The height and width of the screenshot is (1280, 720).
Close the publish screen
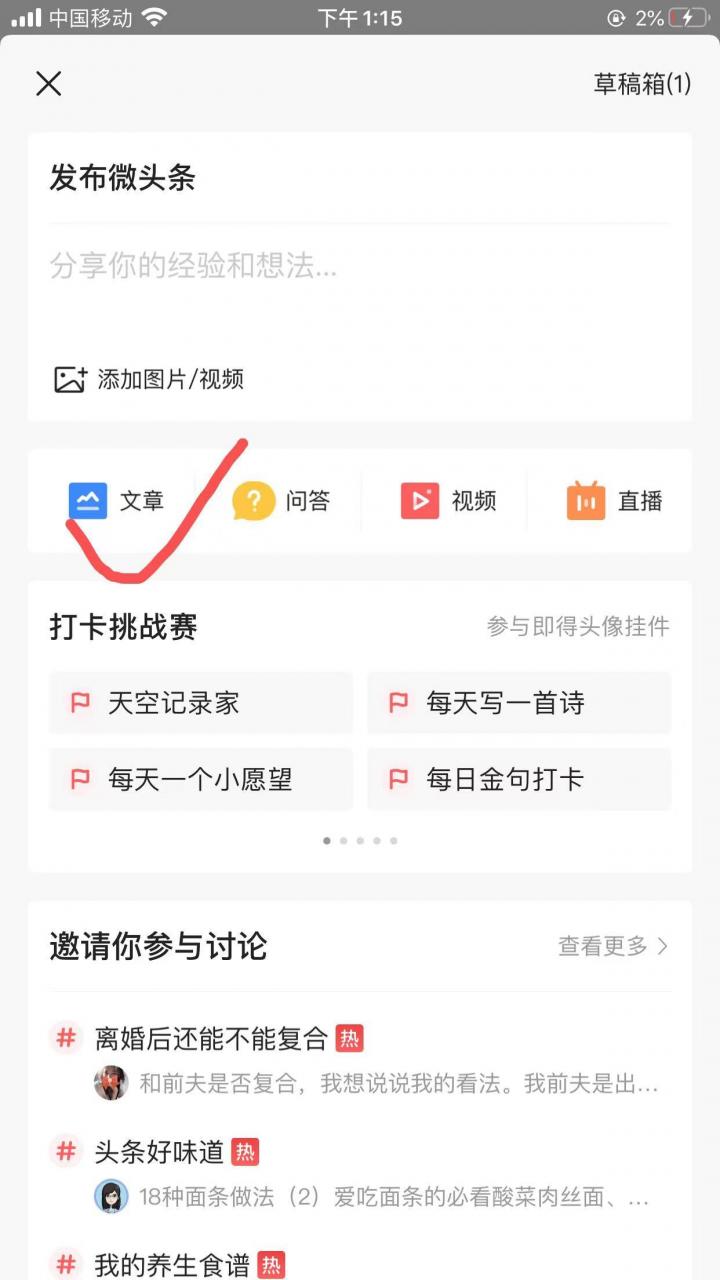point(49,84)
